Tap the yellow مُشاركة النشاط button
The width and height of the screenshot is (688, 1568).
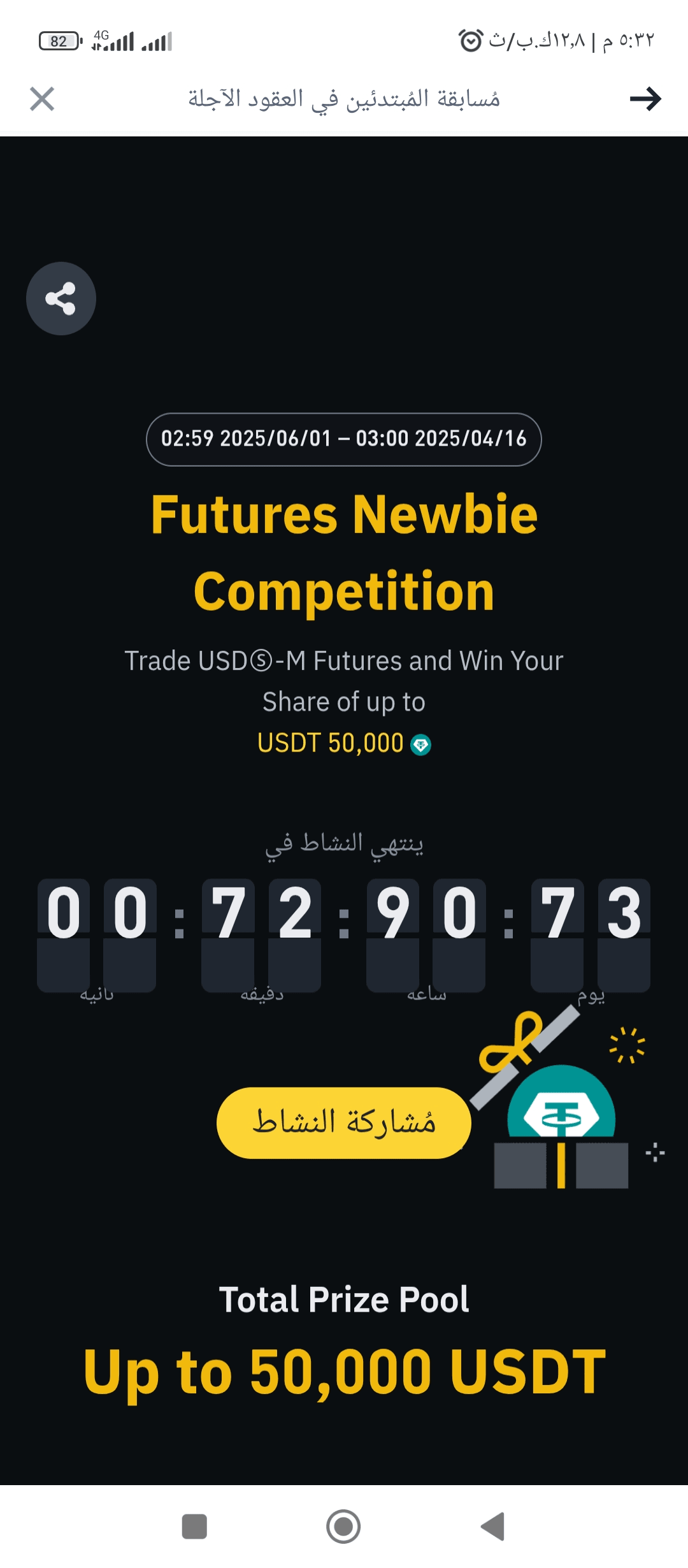pos(344,1122)
